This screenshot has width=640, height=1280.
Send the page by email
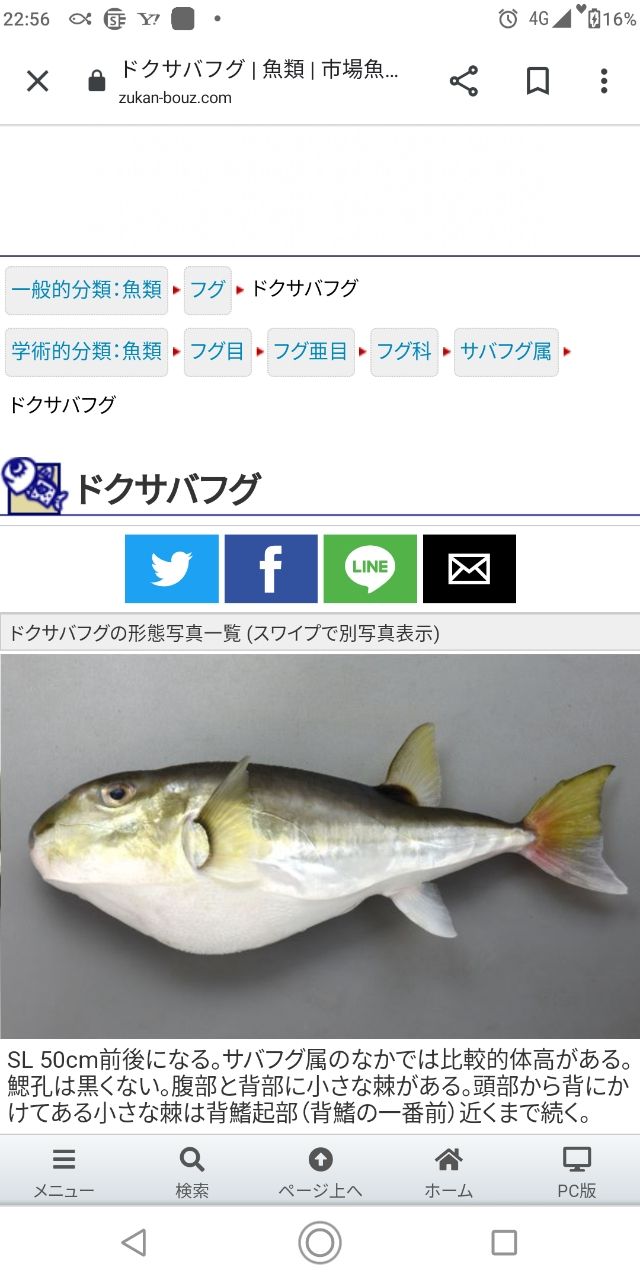(469, 569)
